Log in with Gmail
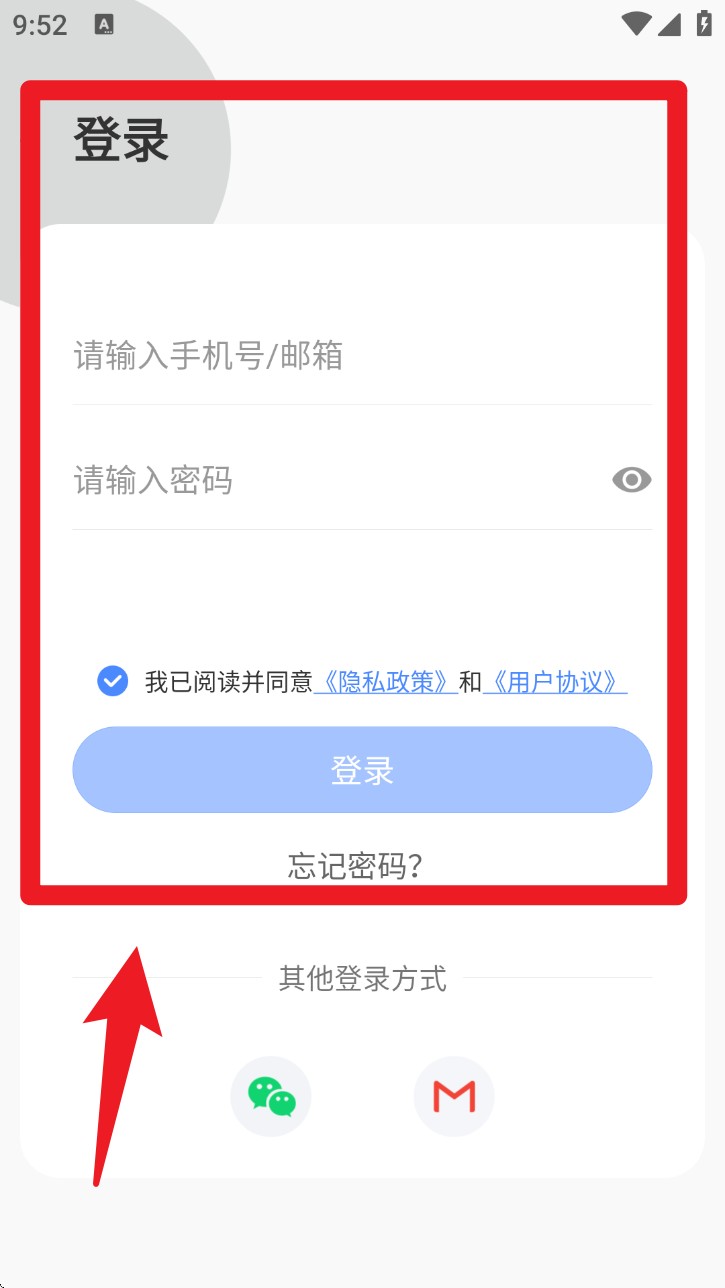Screen dimensions: 725x1288 pyautogui.click(x=454, y=1097)
